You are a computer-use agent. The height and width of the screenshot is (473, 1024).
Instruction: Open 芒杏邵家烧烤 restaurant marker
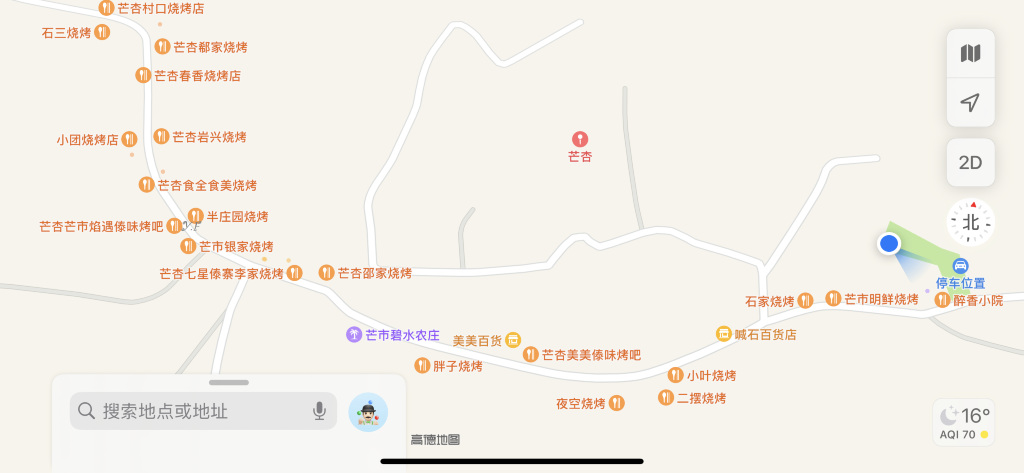[326, 272]
